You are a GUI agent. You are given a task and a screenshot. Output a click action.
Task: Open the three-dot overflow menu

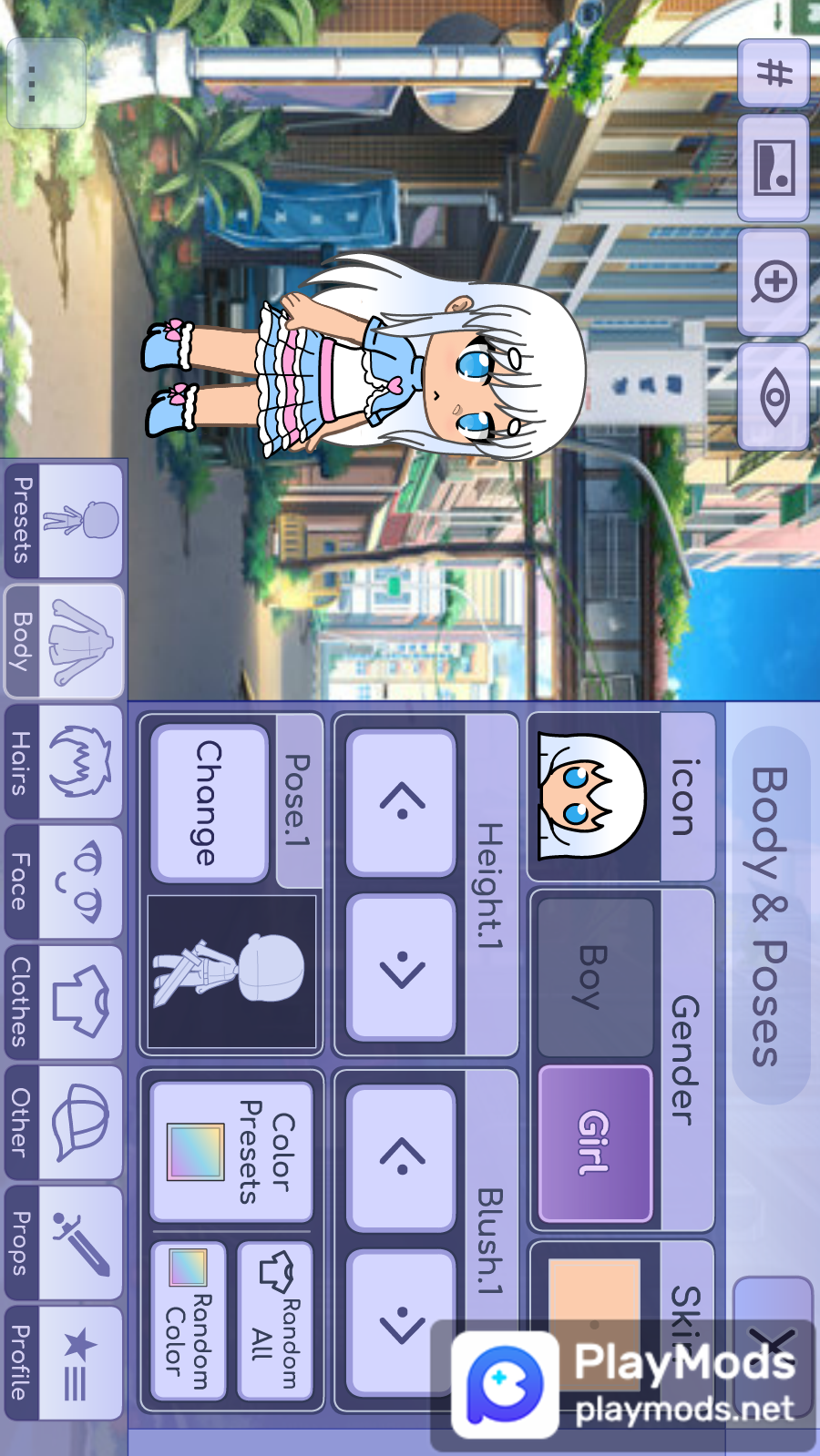tap(46, 83)
